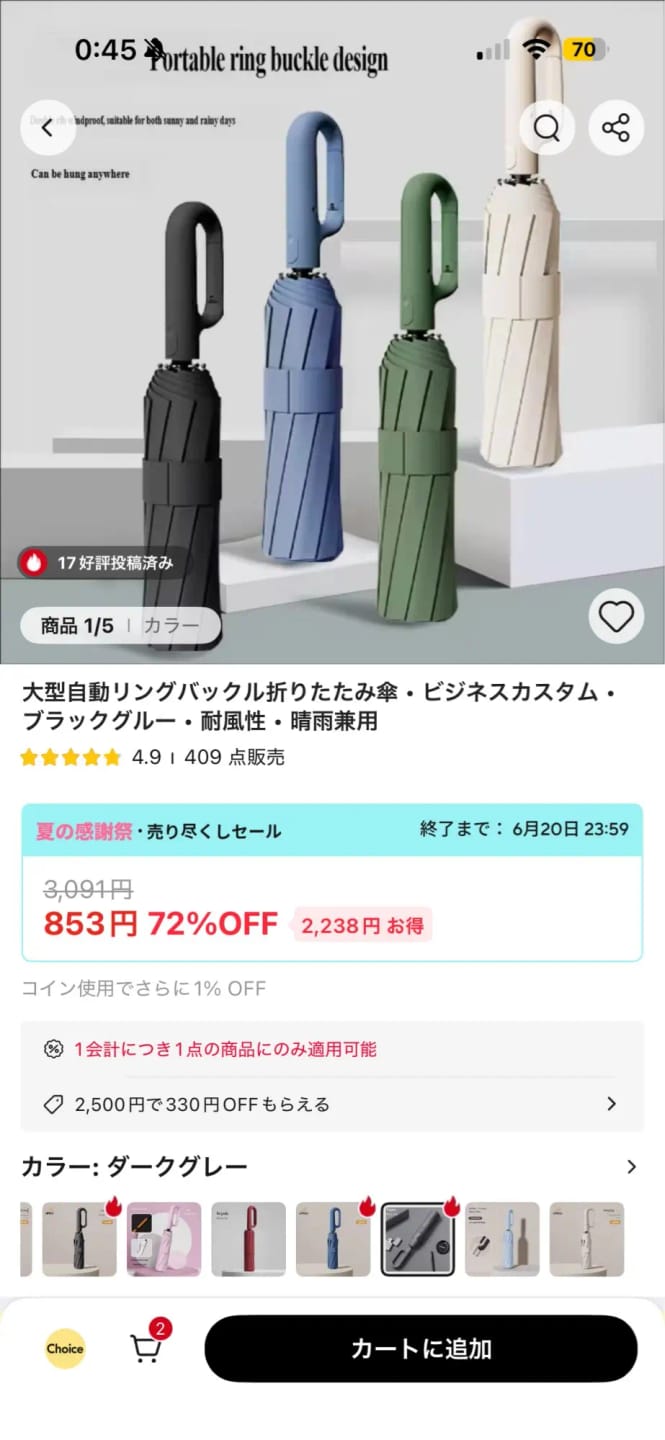Pick the dark blue umbrella color thumbnail
This screenshot has height=1440, width=665.
pos(333,1239)
